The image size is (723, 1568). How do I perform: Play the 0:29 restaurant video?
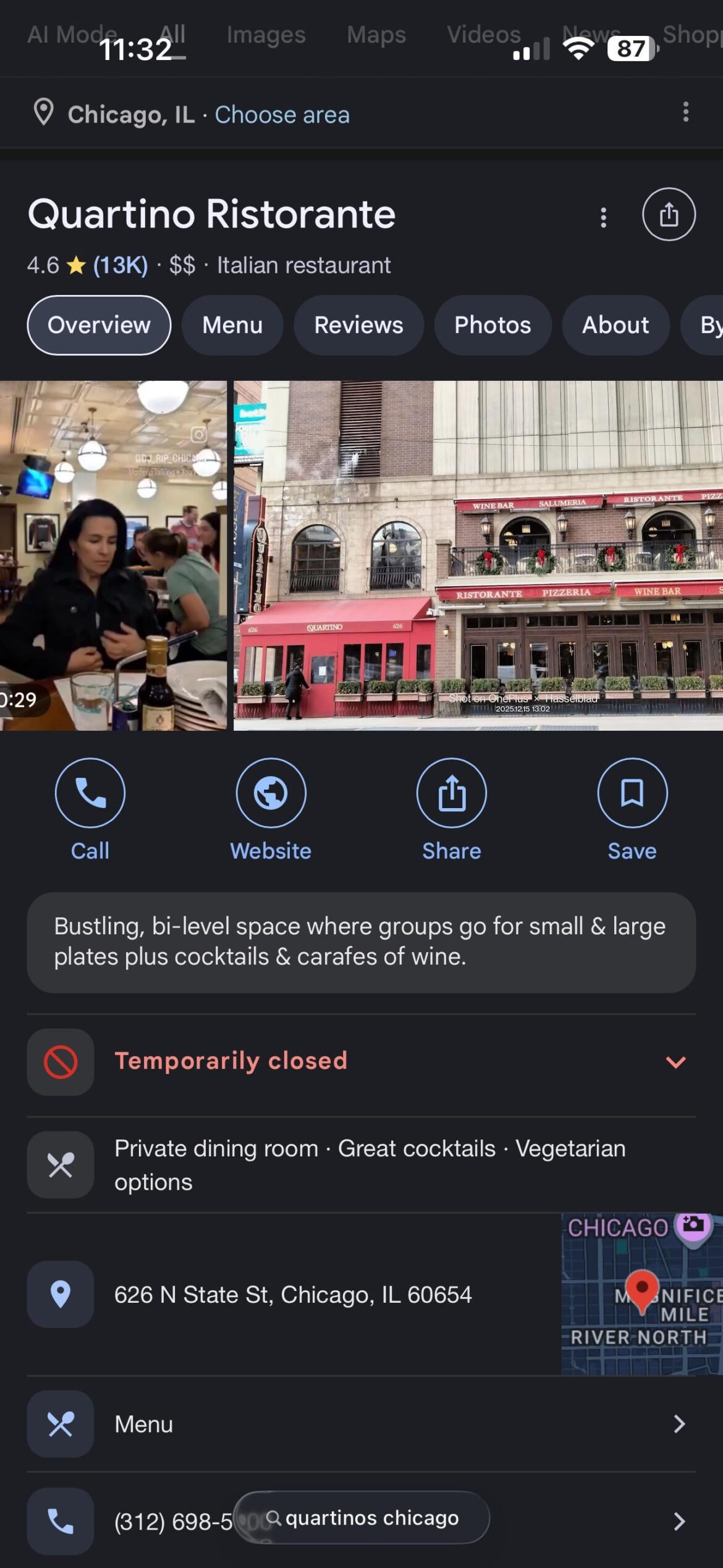click(x=113, y=555)
